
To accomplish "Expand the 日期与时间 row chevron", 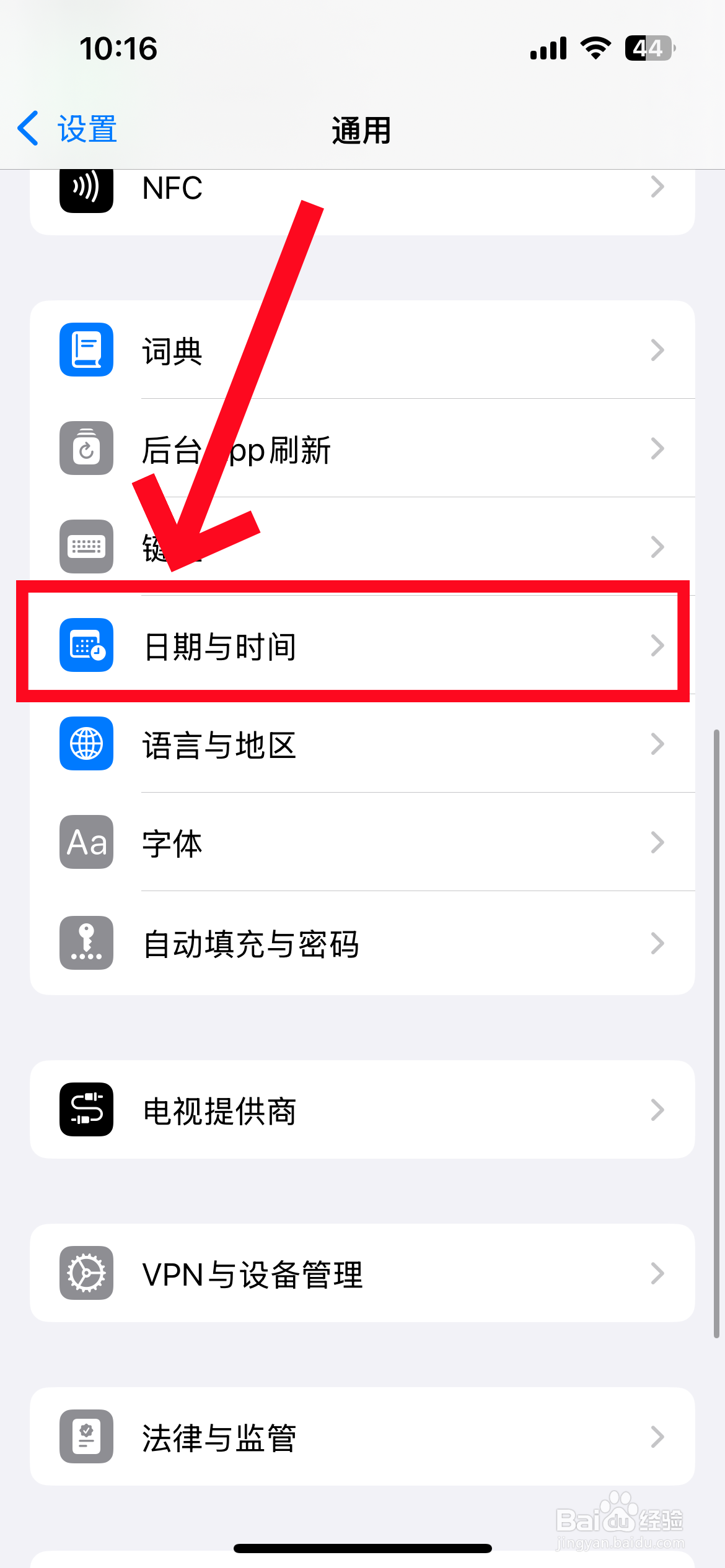I will pyautogui.click(x=658, y=646).
